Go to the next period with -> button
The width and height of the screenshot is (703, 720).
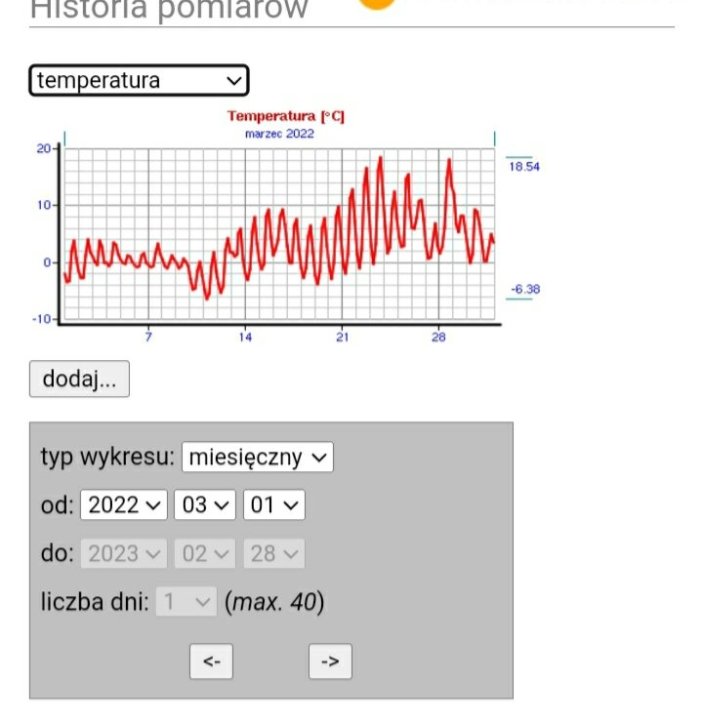click(330, 661)
